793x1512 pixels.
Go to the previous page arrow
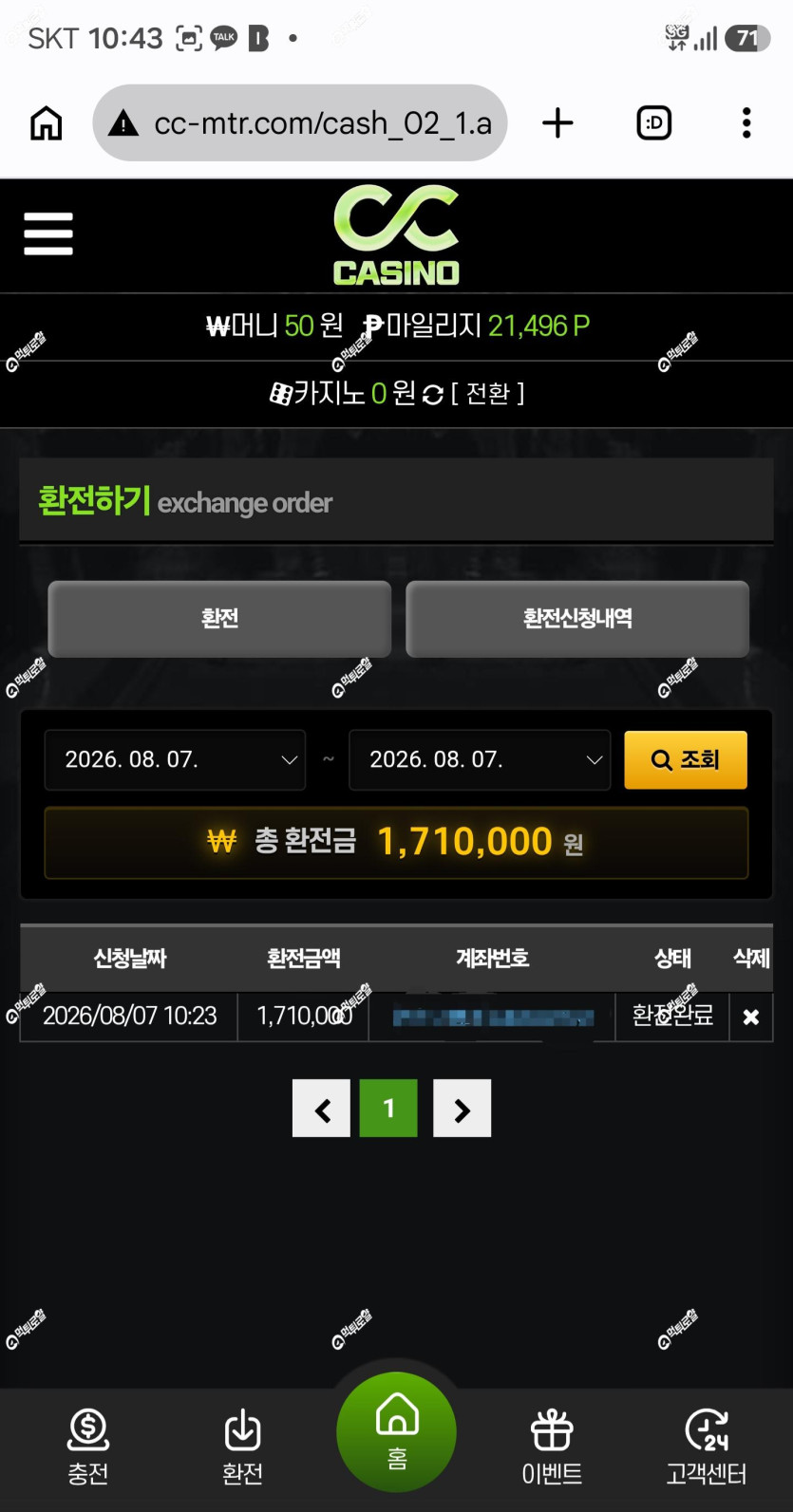321,1108
